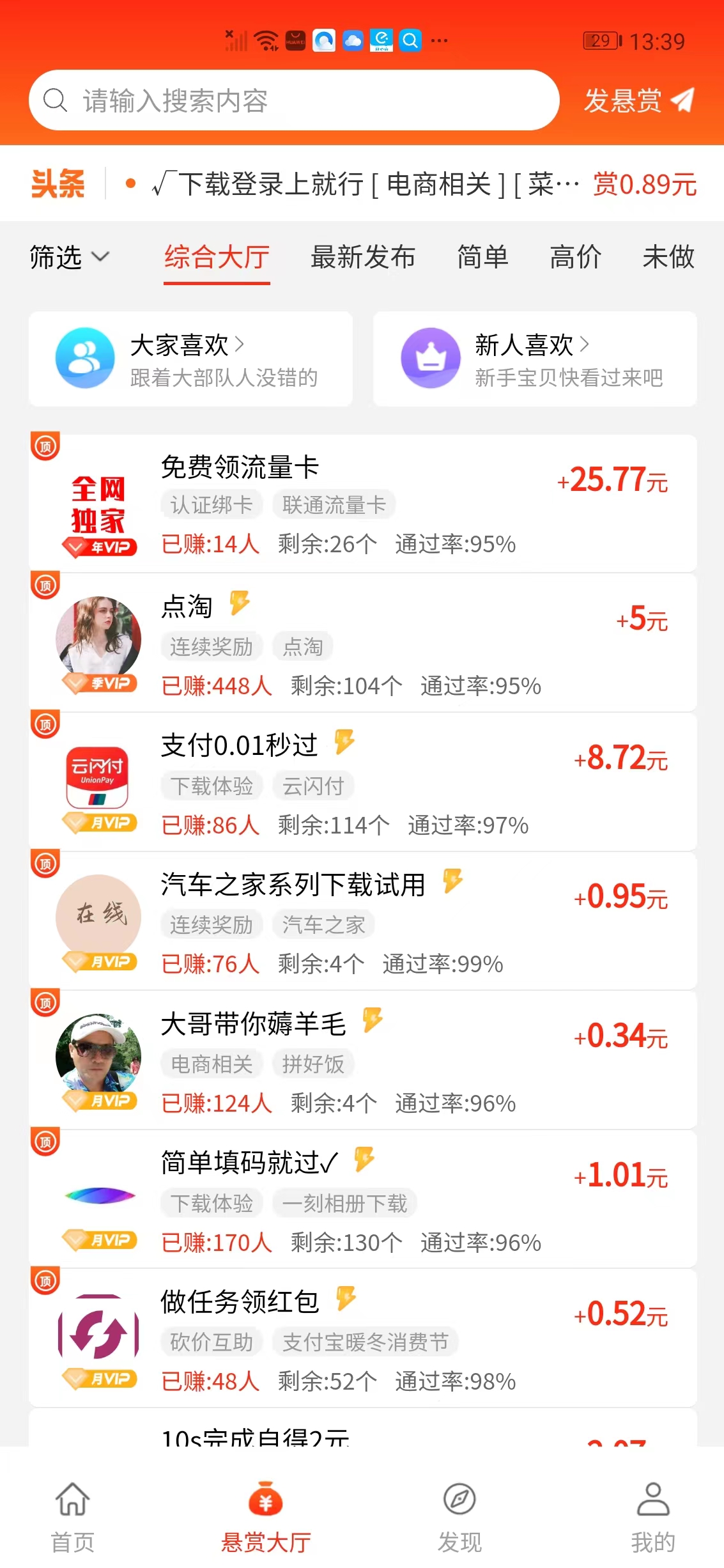Screen dimensions: 724x1568
Task: Open the 云闪付 UnionPay app icon
Action: pos(97,777)
